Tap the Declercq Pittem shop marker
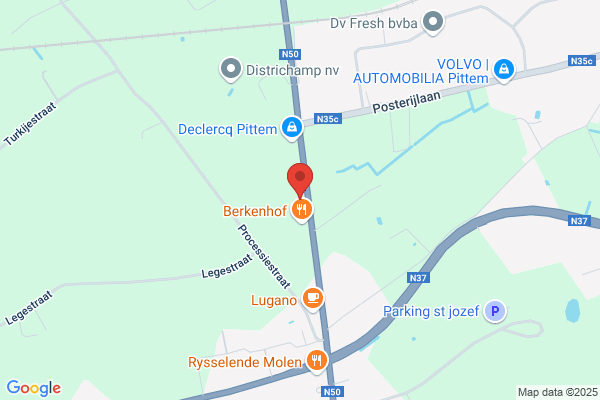 click(292, 127)
